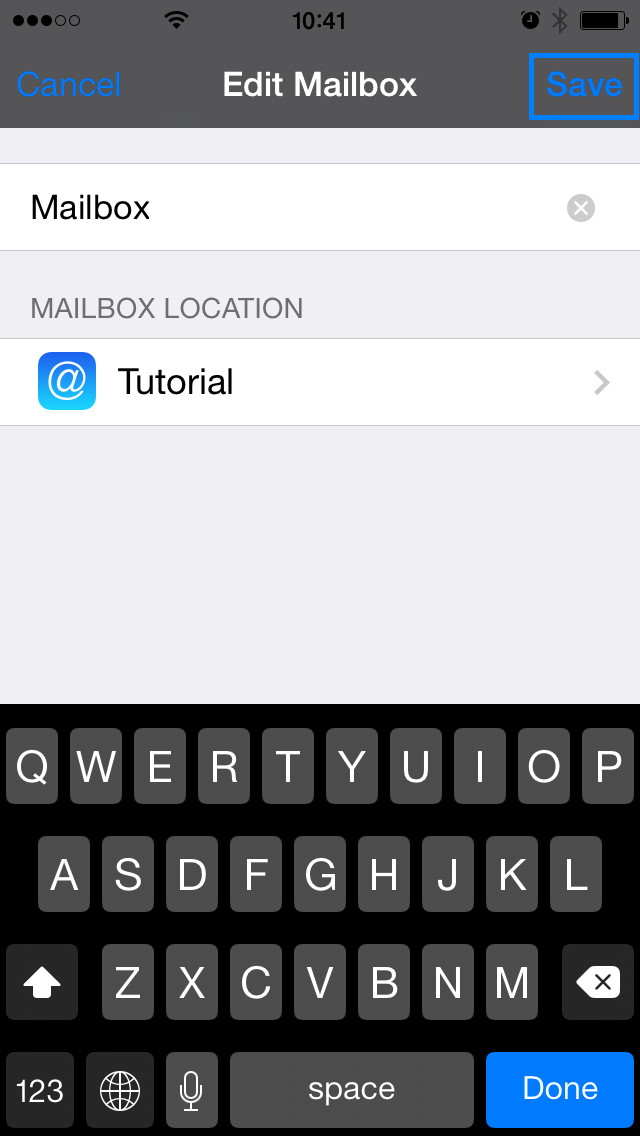Viewport: 640px width, 1136px height.
Task: Tap the space bar
Action: (352, 1090)
